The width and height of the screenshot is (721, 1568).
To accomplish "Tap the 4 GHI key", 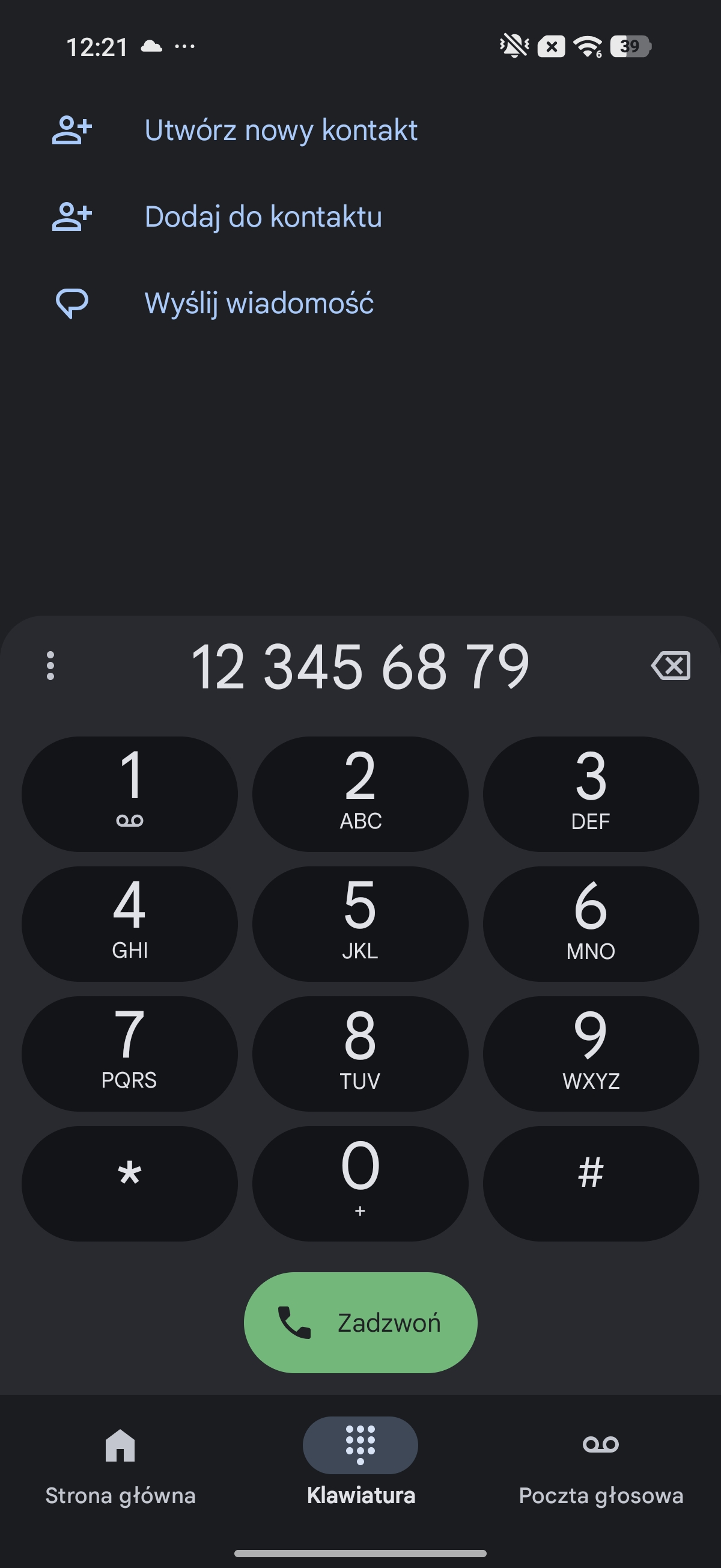I will point(130,923).
